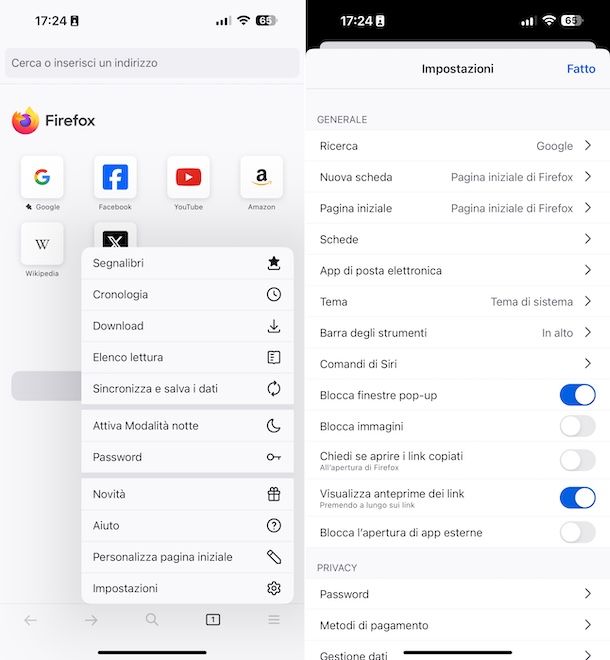Viewport: 610px width, 660px height.
Task: Open Barra degli strumenti setting
Action: tap(457, 333)
